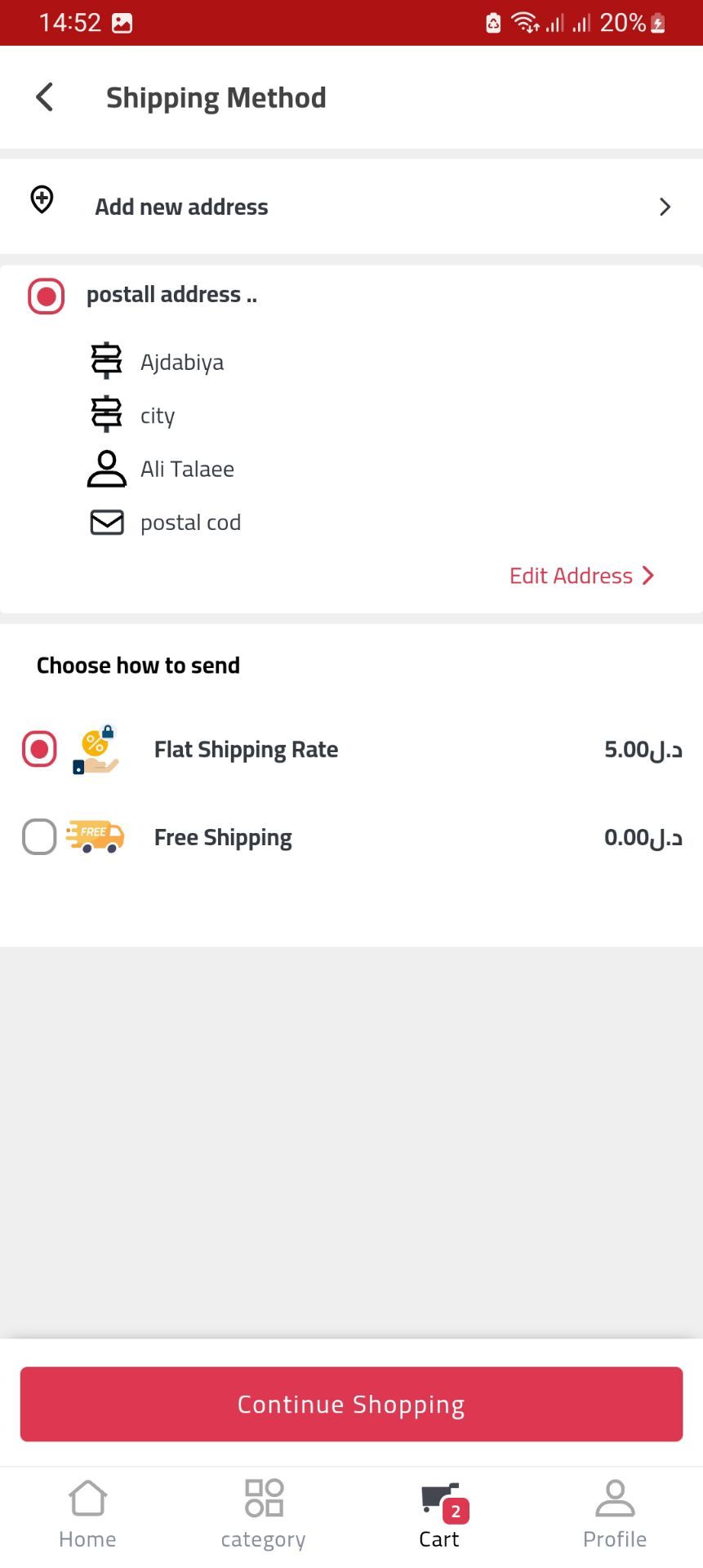Switch to the Home tab

[x=87, y=1515]
